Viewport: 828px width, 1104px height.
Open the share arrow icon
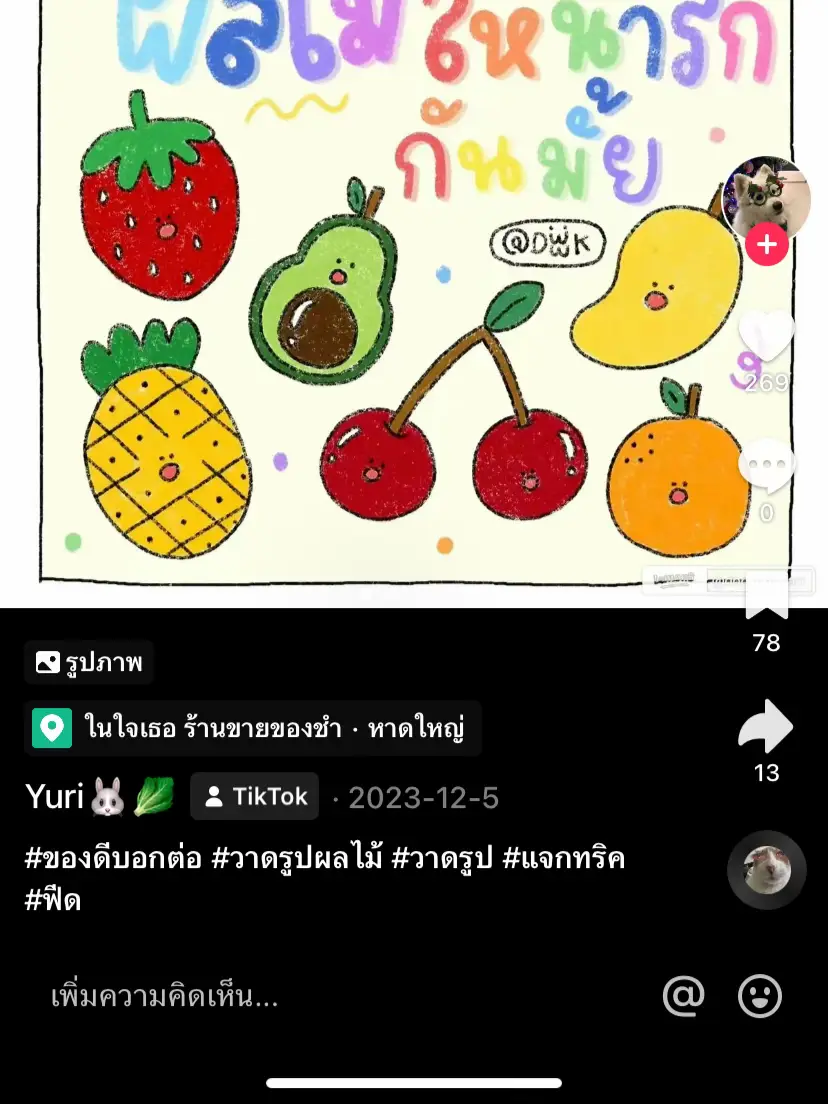pyautogui.click(x=766, y=725)
